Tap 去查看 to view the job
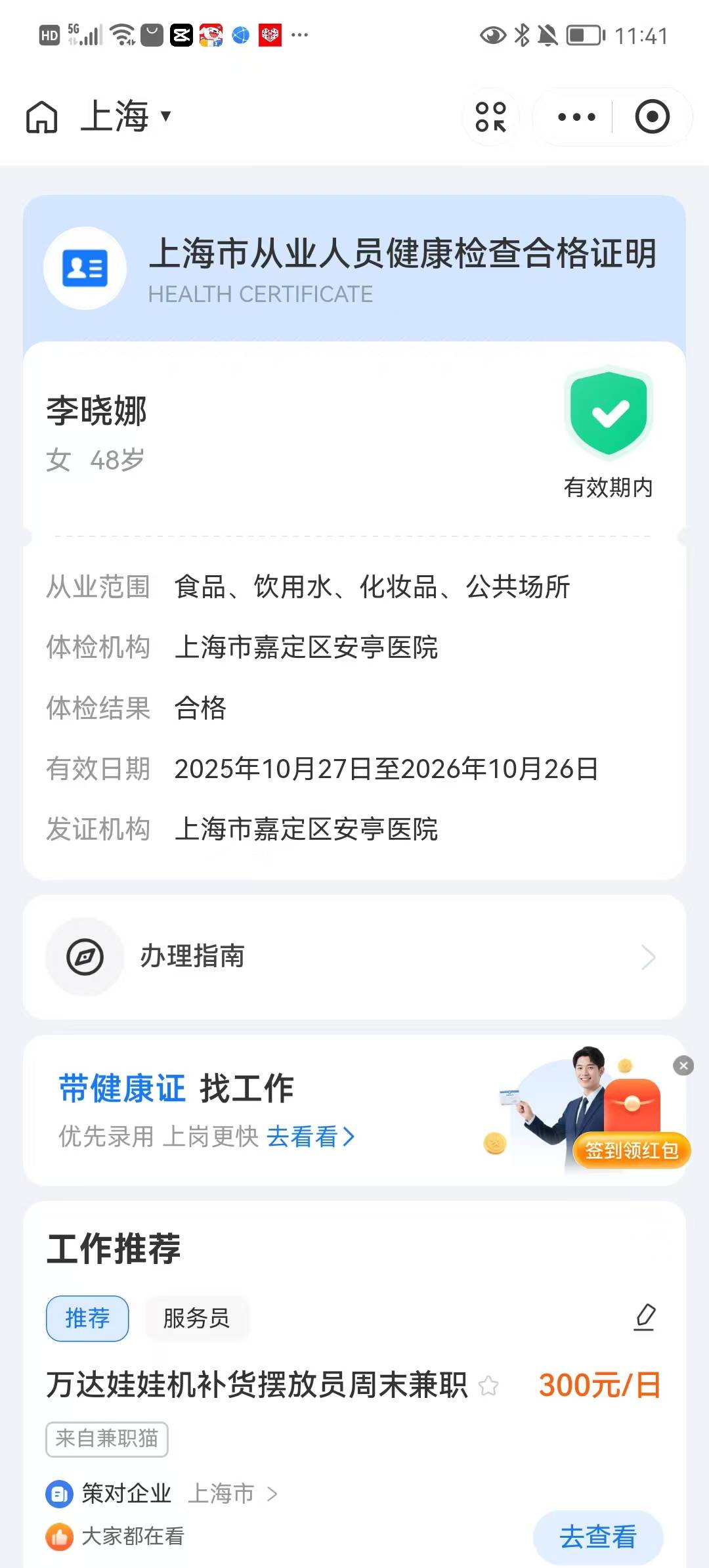 tap(597, 1536)
